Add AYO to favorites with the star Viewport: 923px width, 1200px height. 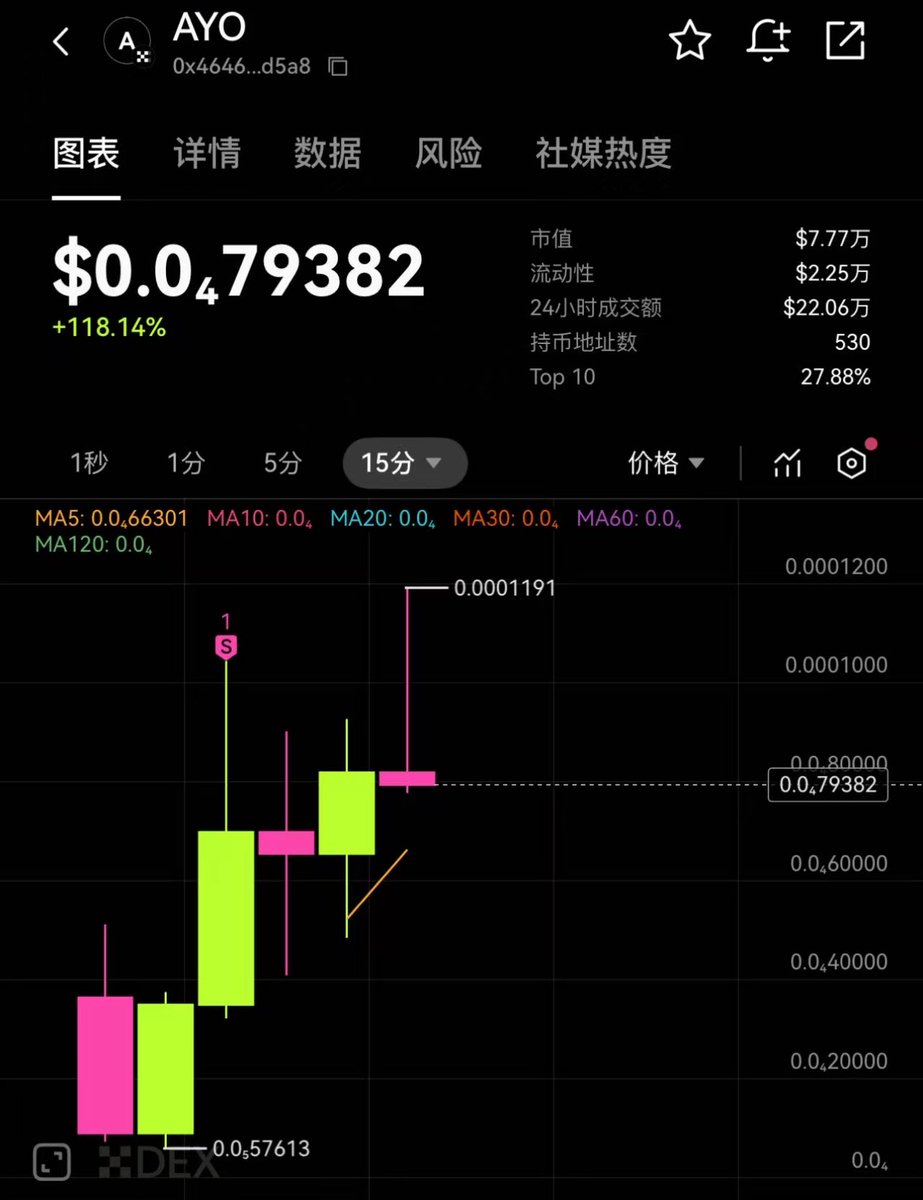point(690,41)
